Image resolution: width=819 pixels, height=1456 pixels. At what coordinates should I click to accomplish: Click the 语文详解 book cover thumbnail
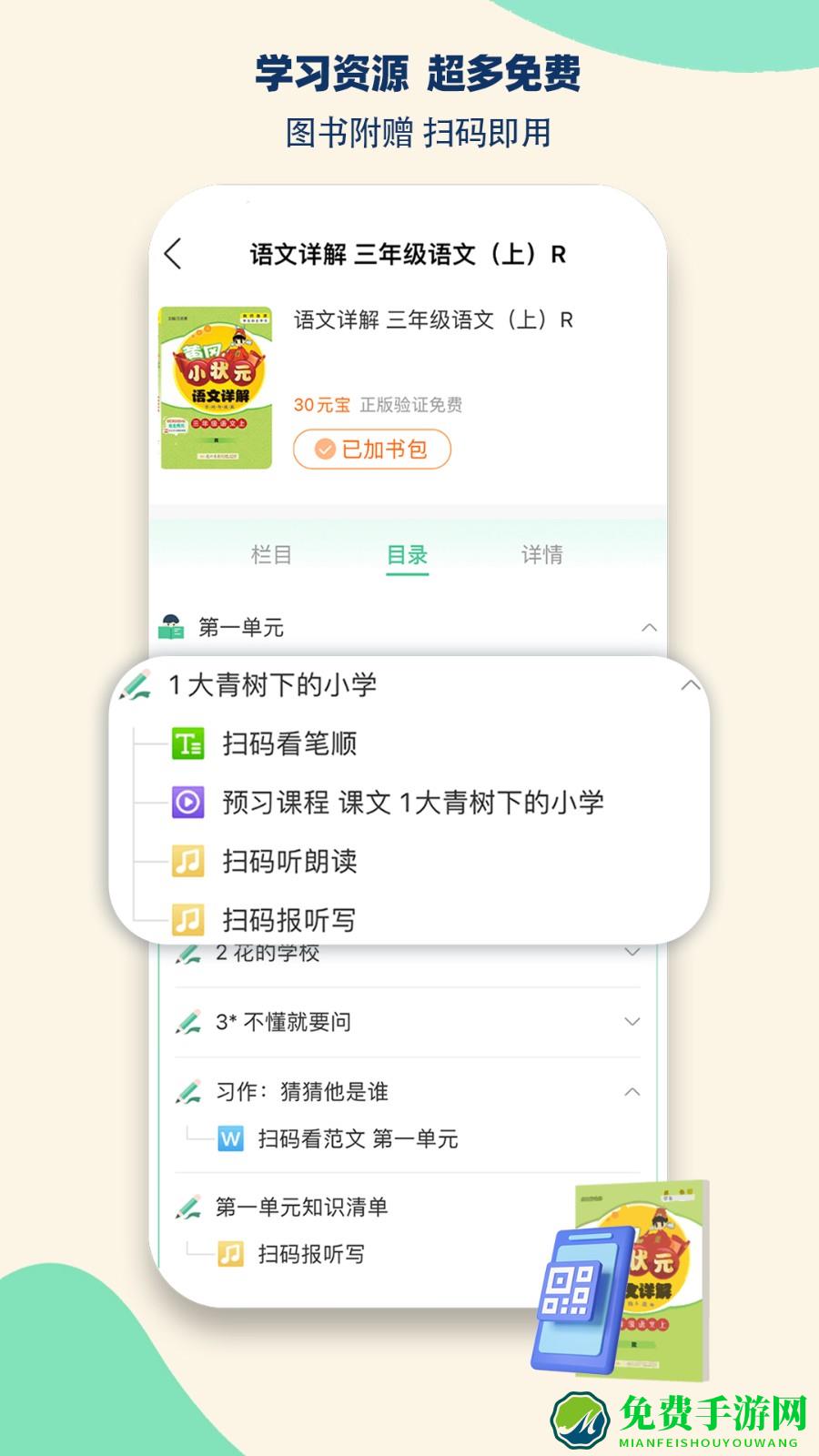(218, 386)
